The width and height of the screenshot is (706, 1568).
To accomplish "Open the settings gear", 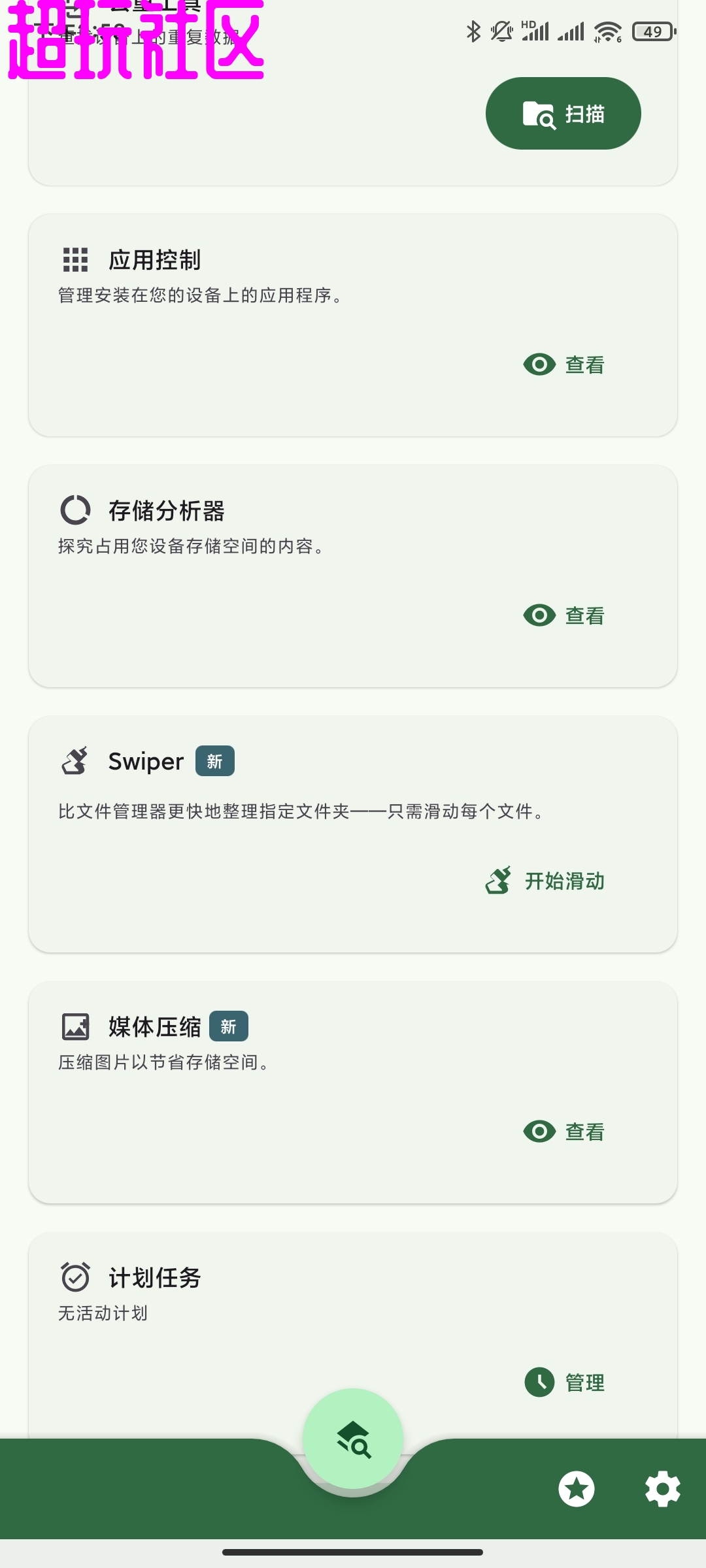I will click(663, 1489).
